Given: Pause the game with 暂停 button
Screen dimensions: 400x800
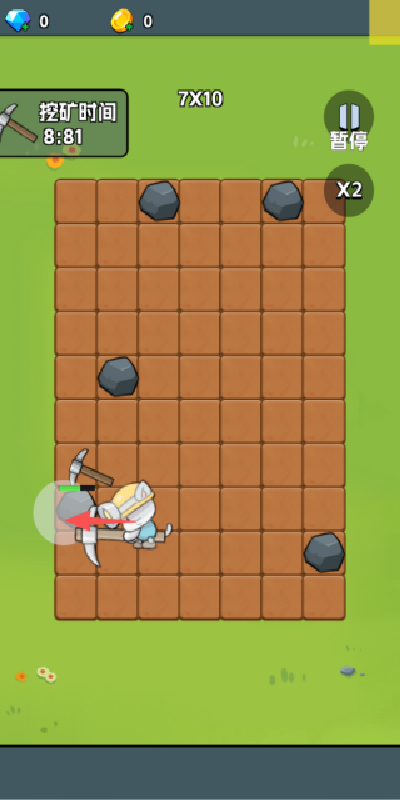Looking at the screenshot, I should [349, 121].
